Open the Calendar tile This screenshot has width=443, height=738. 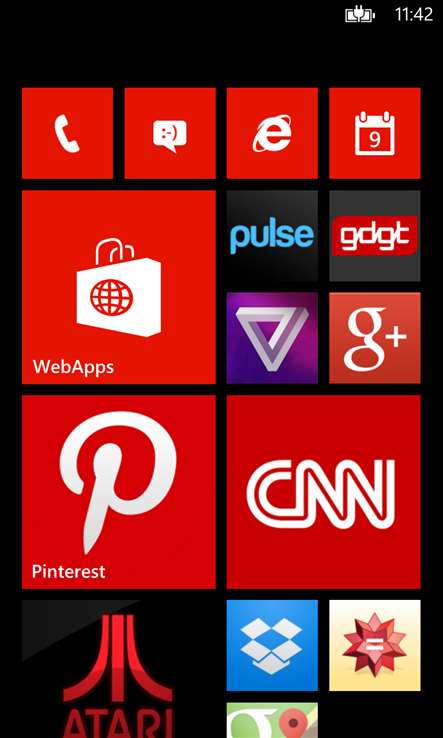(375, 133)
